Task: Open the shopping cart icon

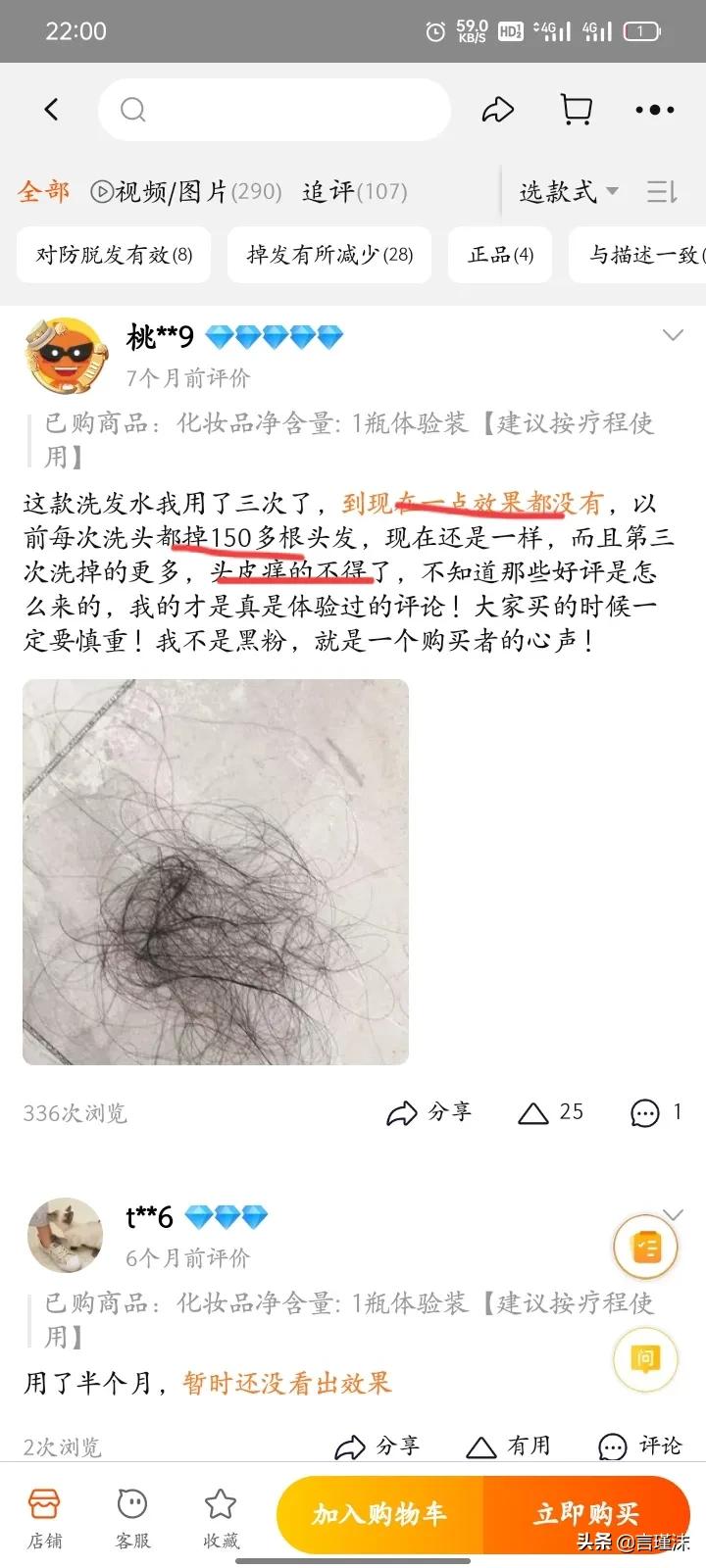Action: pos(577,110)
